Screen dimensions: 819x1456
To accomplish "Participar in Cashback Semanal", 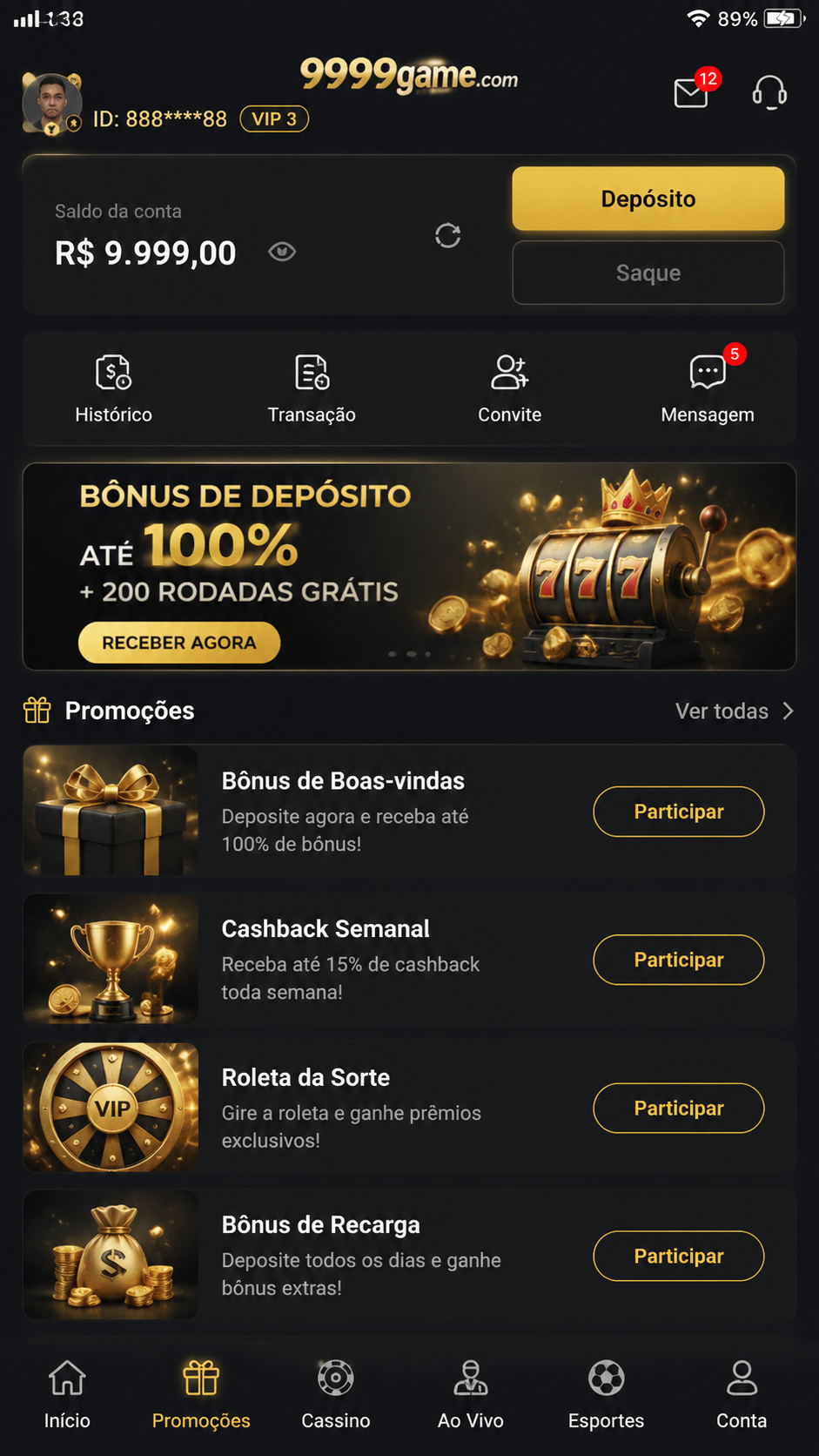I will 679,960.
